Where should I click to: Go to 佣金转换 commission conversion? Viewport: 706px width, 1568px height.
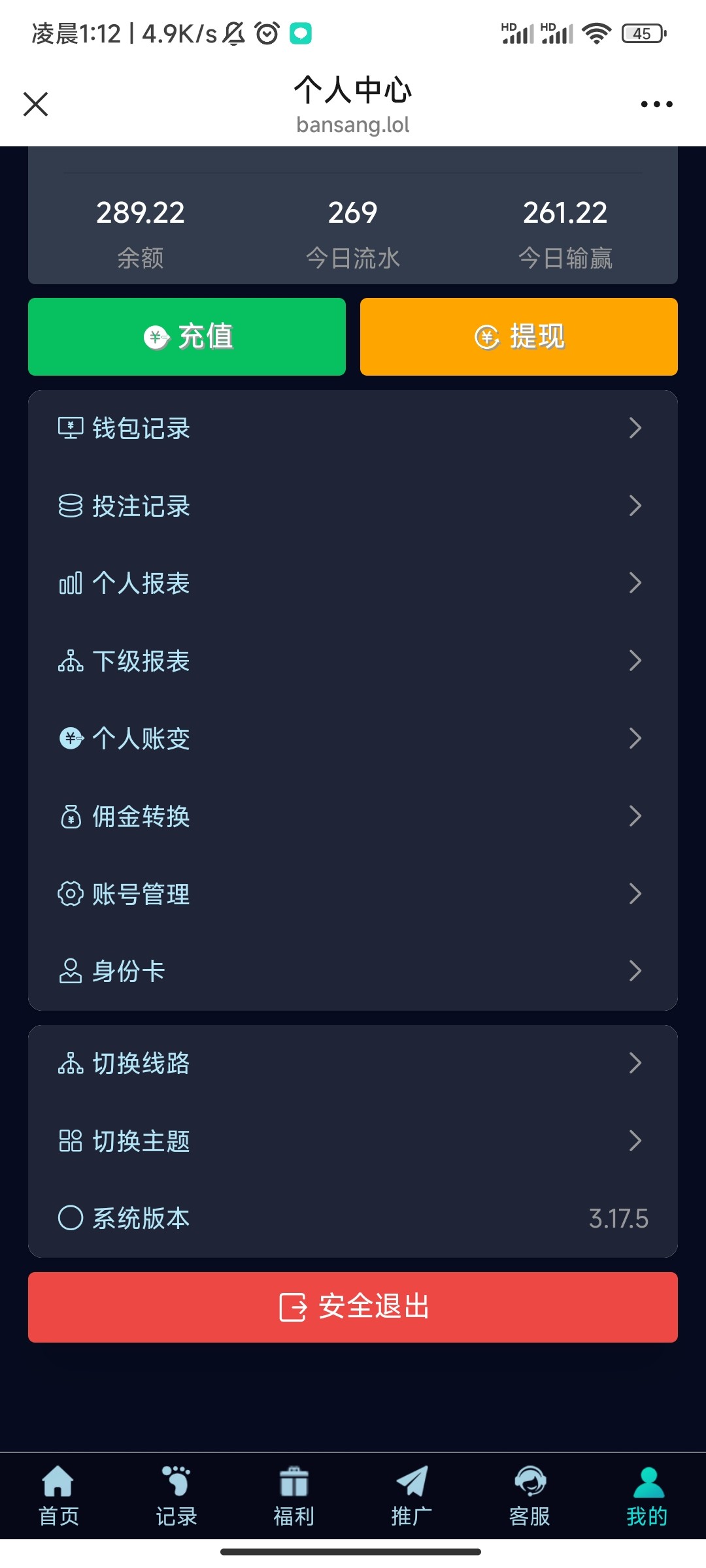[x=353, y=816]
